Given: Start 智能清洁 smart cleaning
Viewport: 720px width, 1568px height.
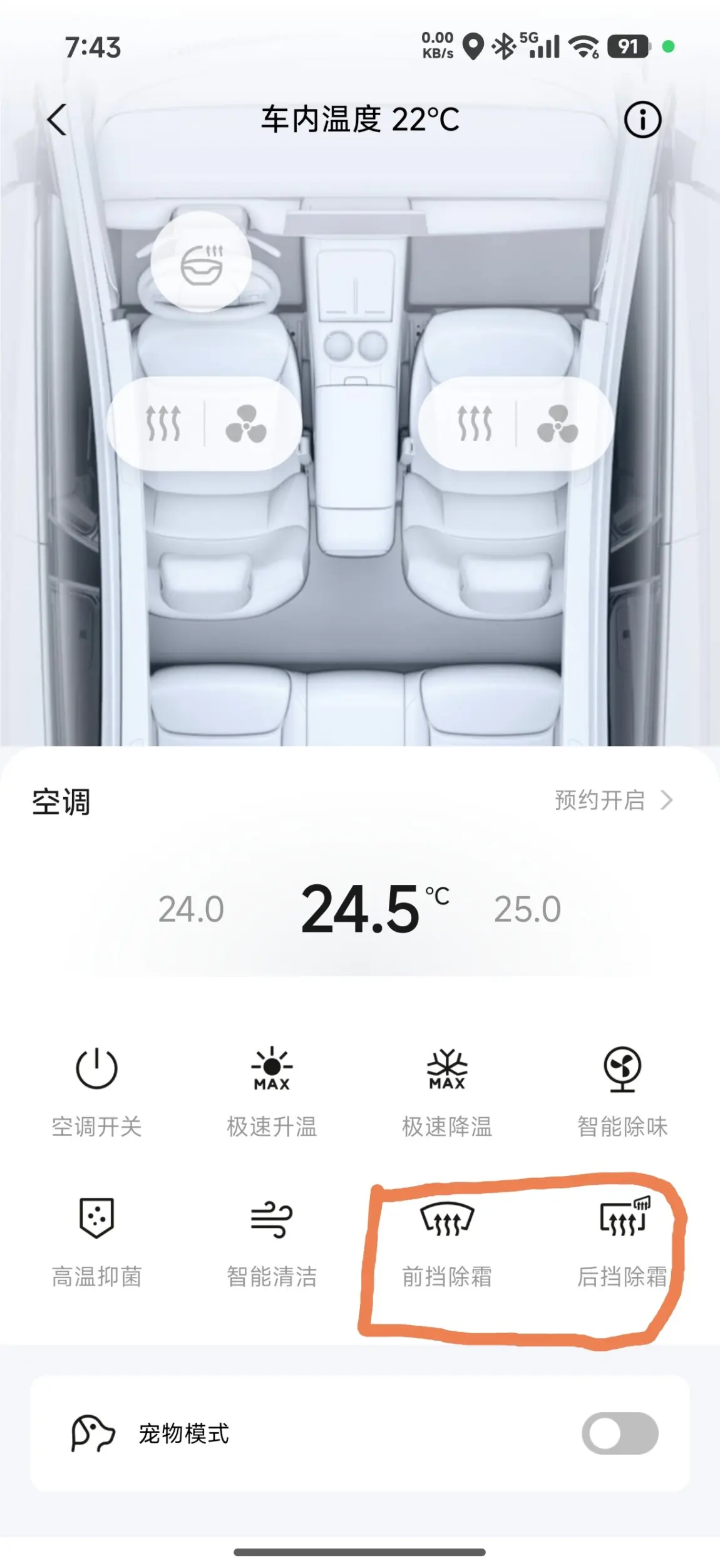Looking at the screenshot, I should (x=272, y=1240).
